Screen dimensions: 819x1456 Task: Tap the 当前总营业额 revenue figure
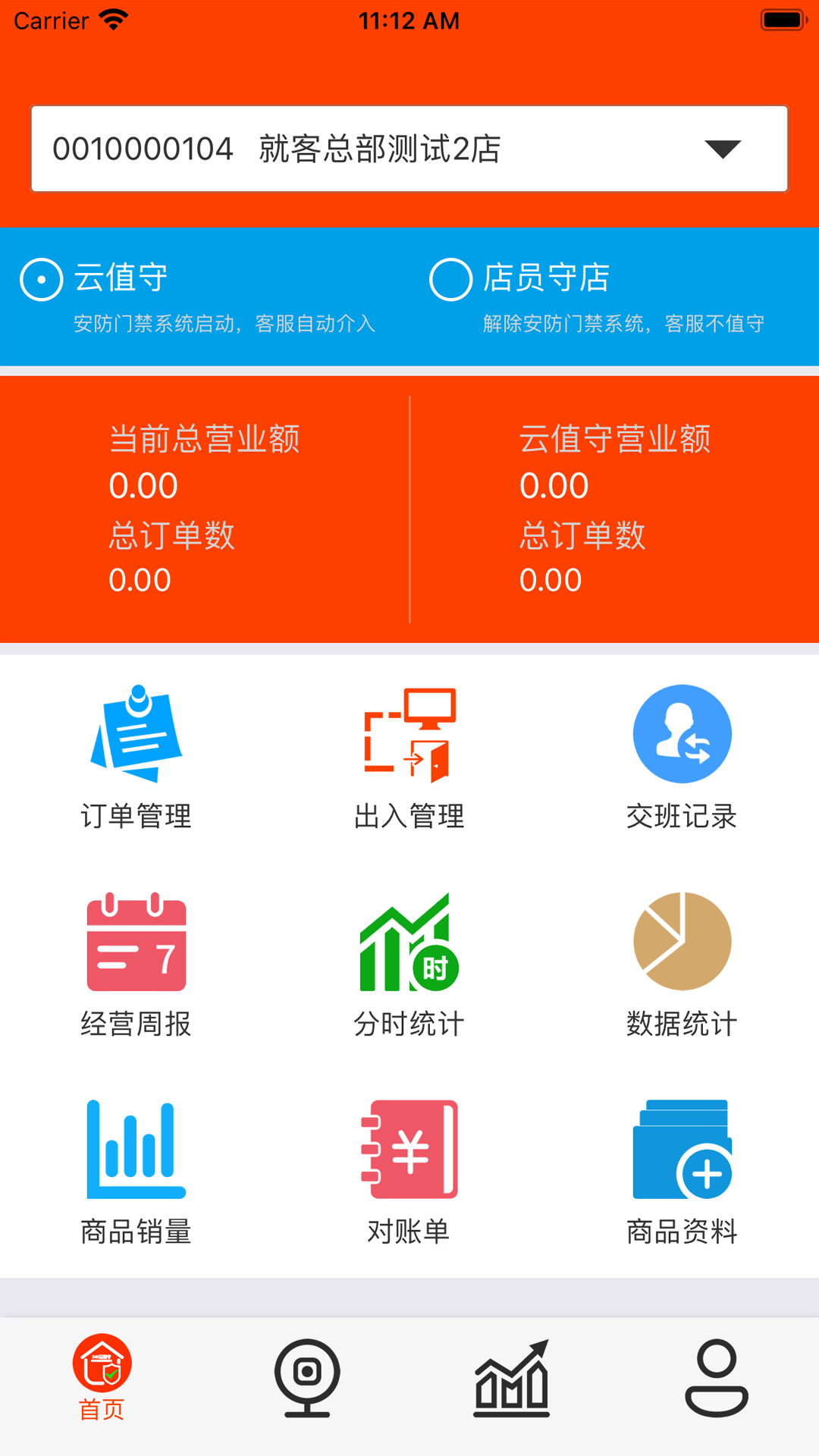143,486
